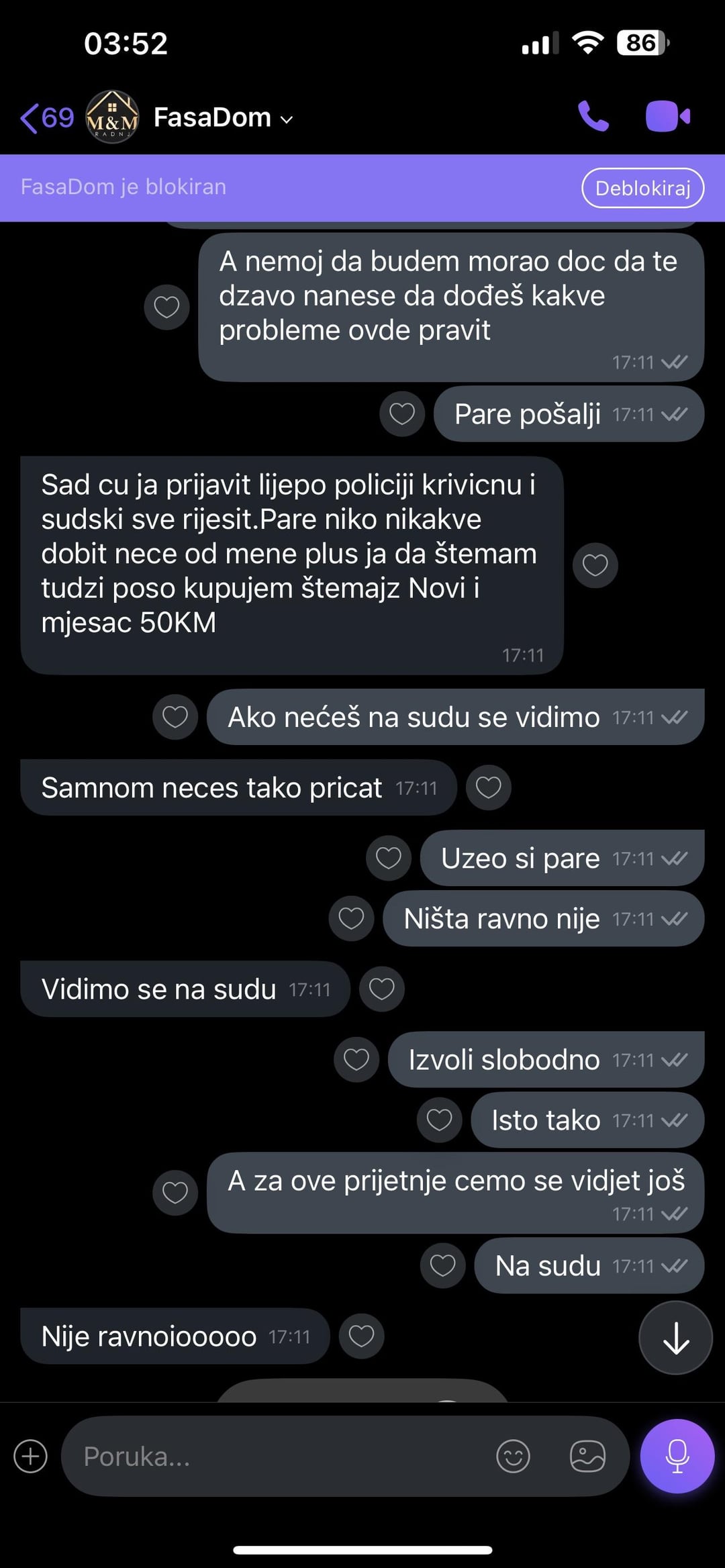The height and width of the screenshot is (1568, 725).
Task: Open the emoji smiley picker
Action: (513, 1457)
